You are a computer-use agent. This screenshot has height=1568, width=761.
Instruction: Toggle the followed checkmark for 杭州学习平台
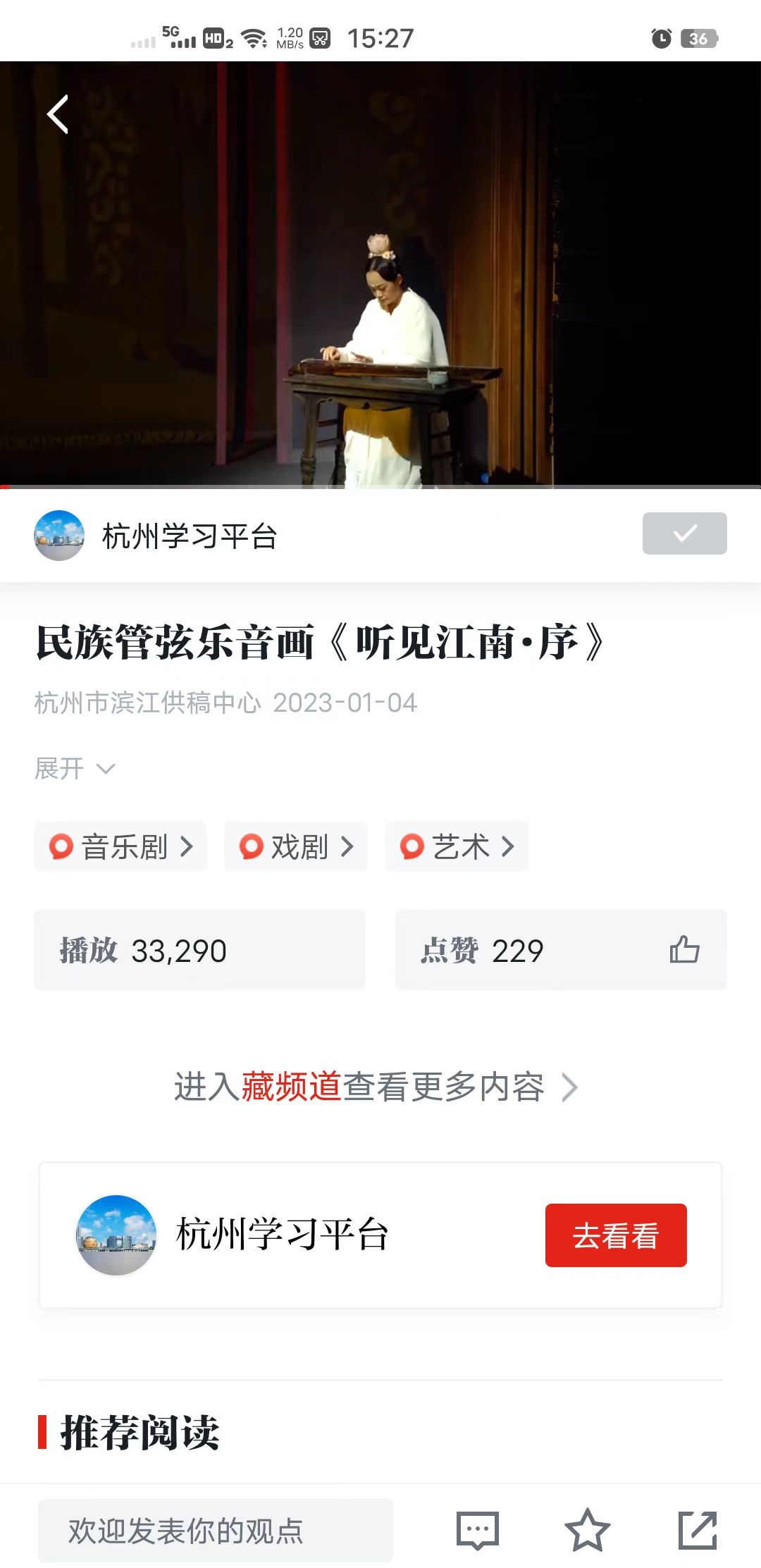point(684,533)
